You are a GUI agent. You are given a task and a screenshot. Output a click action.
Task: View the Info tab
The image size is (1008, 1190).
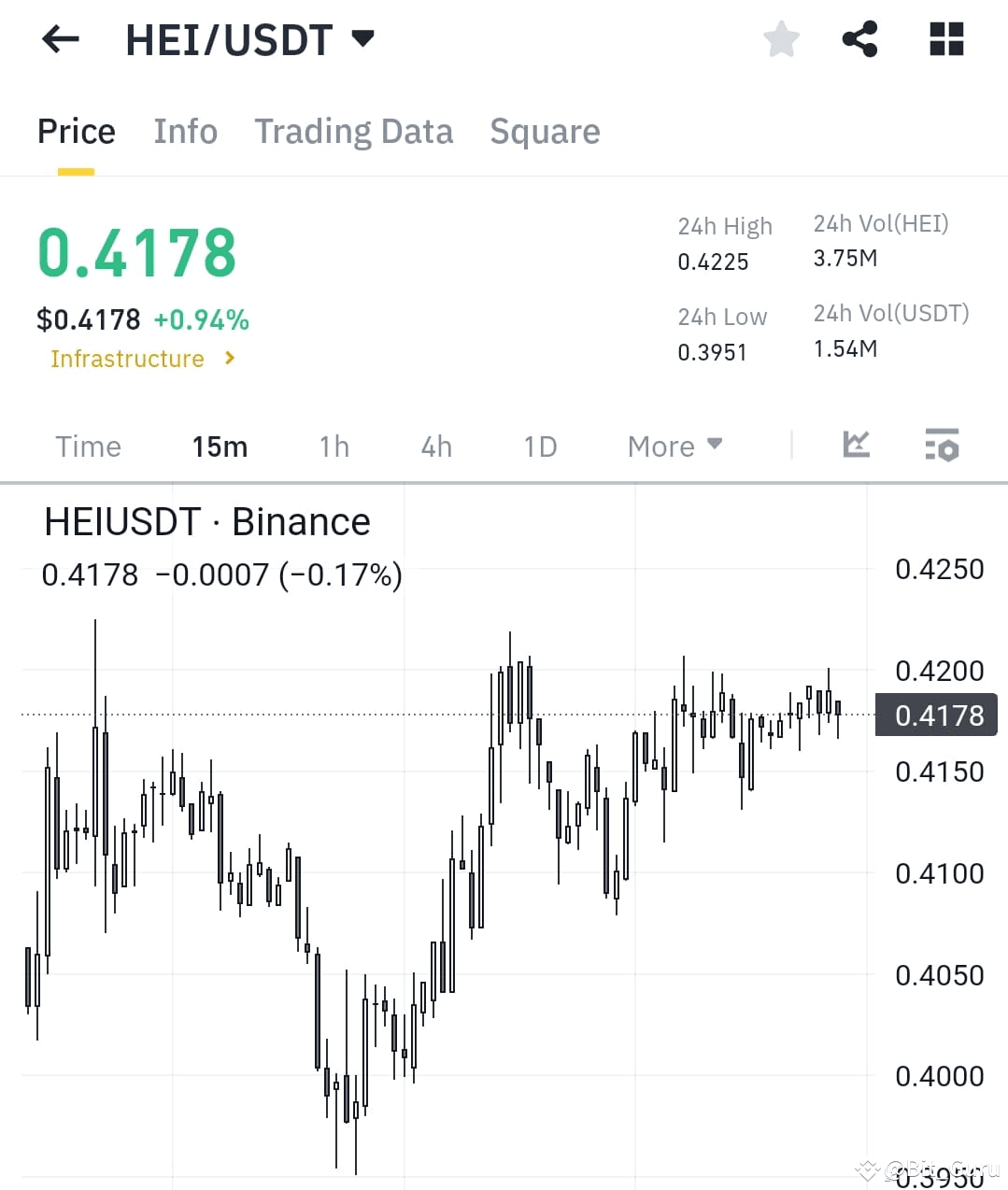pos(185,132)
